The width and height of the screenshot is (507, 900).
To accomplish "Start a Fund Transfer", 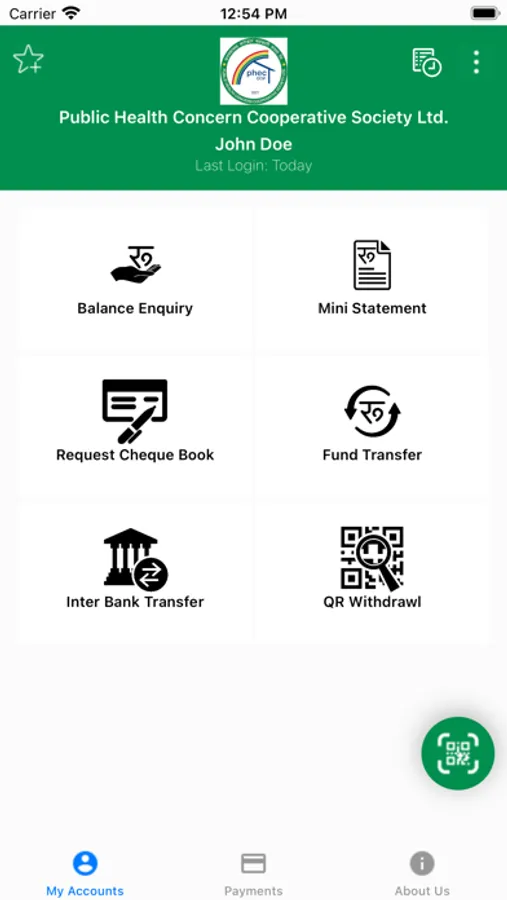I will tap(372, 426).
